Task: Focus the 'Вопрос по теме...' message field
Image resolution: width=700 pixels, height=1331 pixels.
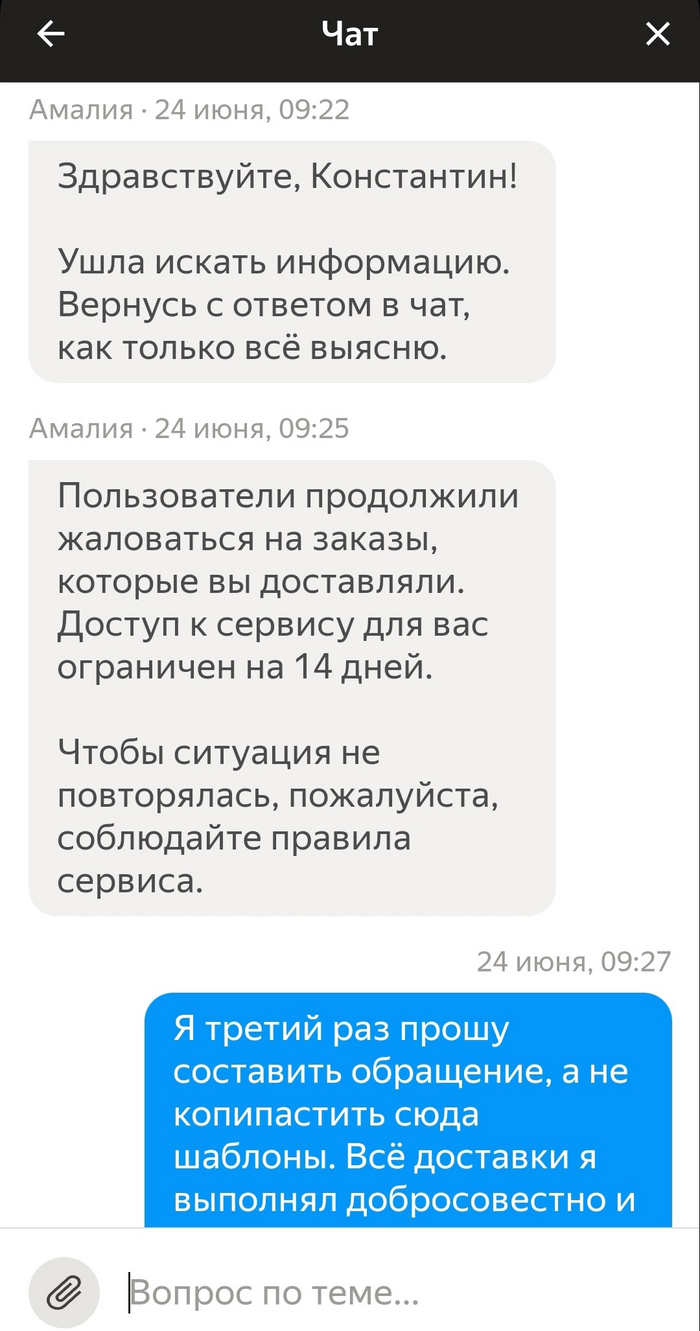Action: point(400,1293)
